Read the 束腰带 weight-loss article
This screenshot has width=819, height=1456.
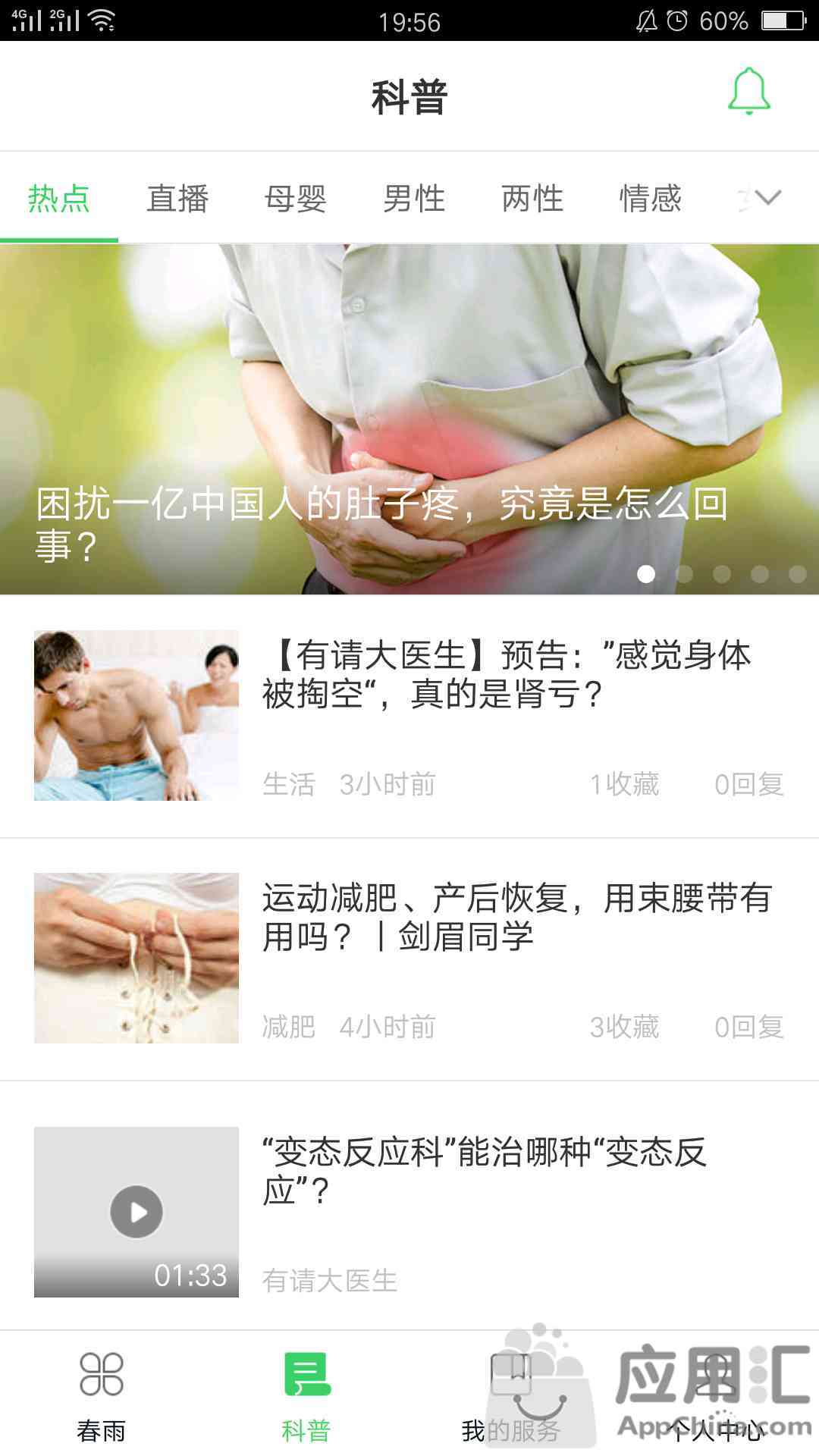(409, 959)
